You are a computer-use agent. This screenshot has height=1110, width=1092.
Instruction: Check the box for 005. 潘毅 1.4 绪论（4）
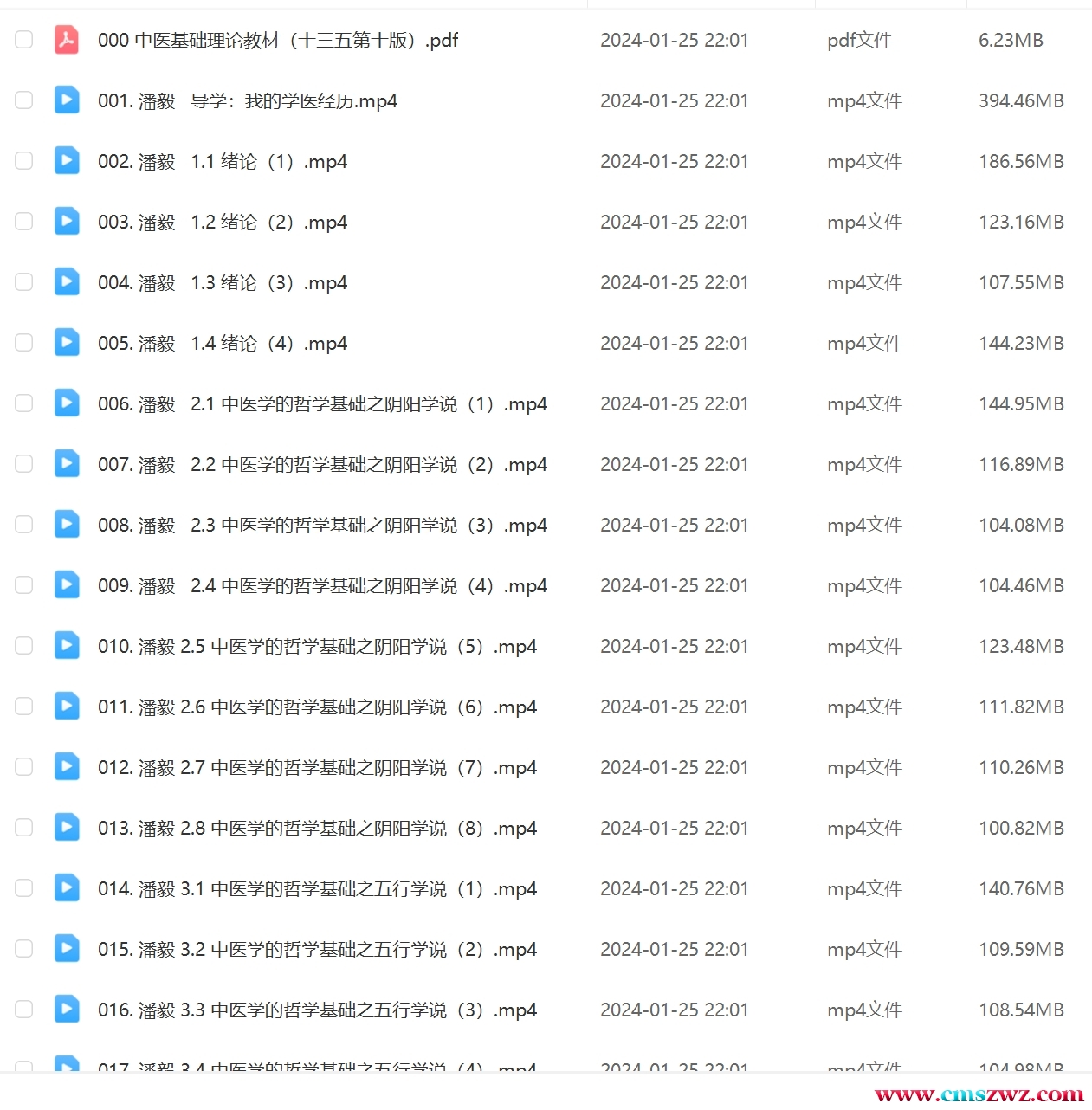(x=24, y=343)
